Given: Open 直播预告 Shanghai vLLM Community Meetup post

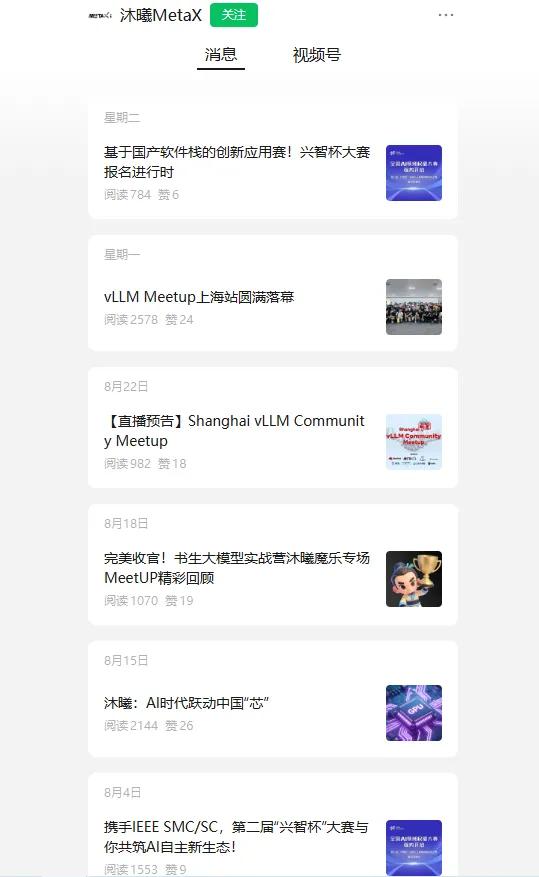Looking at the screenshot, I should pyautogui.click(x=273, y=427).
